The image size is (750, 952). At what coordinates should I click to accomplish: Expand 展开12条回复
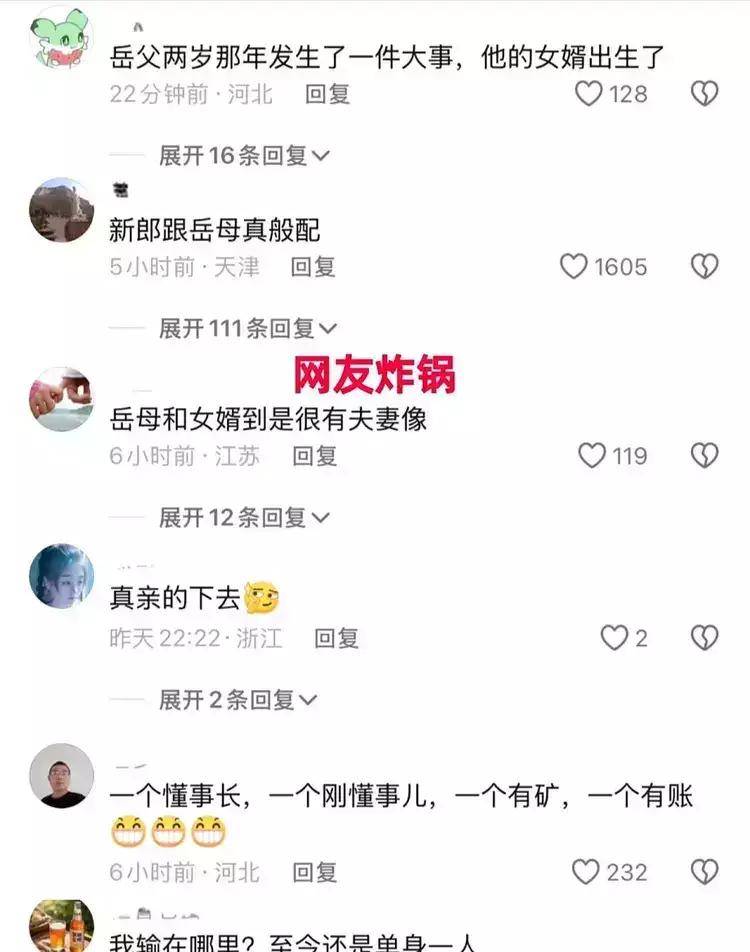[244, 517]
